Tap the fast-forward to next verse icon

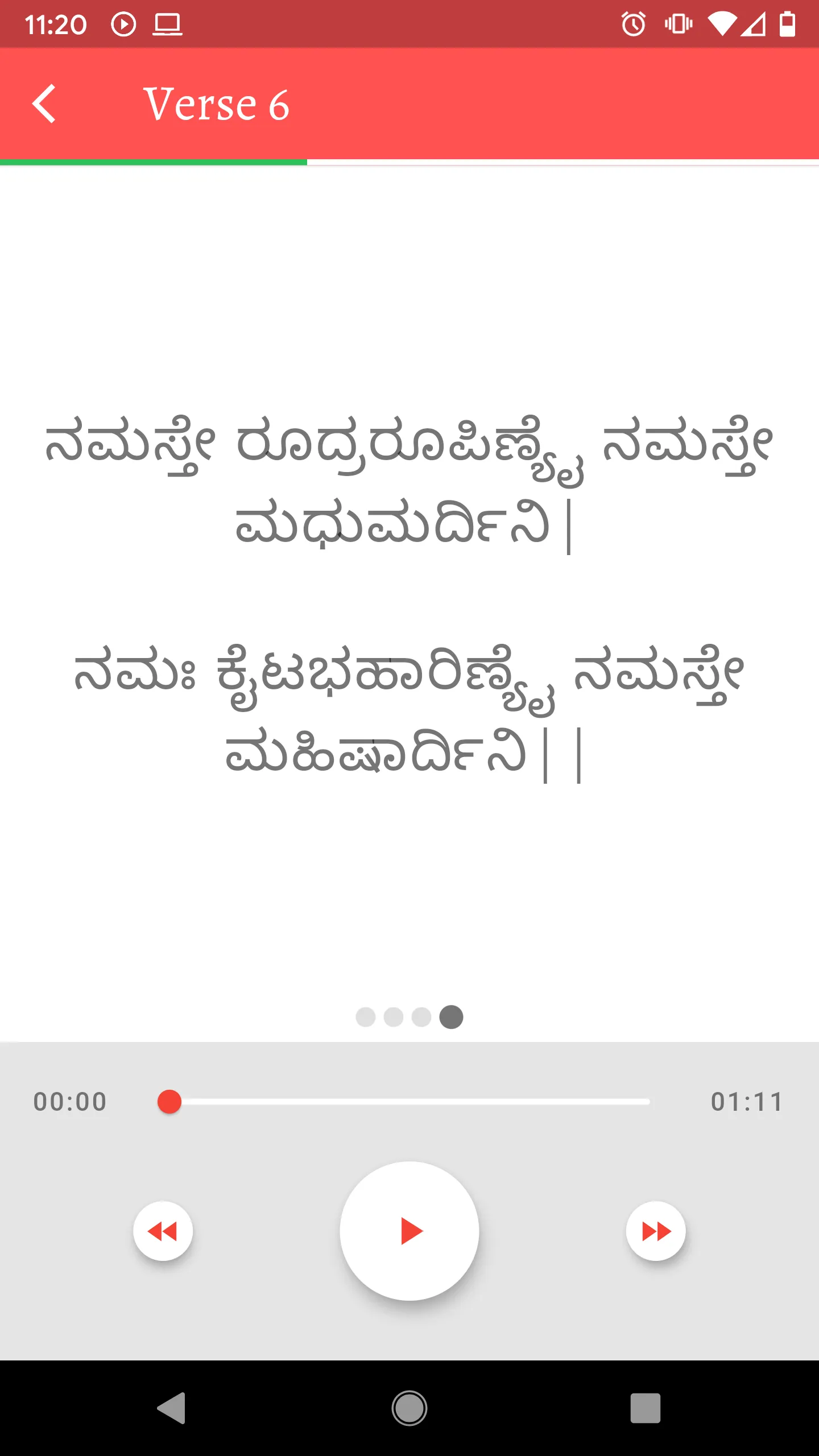[x=656, y=1230]
